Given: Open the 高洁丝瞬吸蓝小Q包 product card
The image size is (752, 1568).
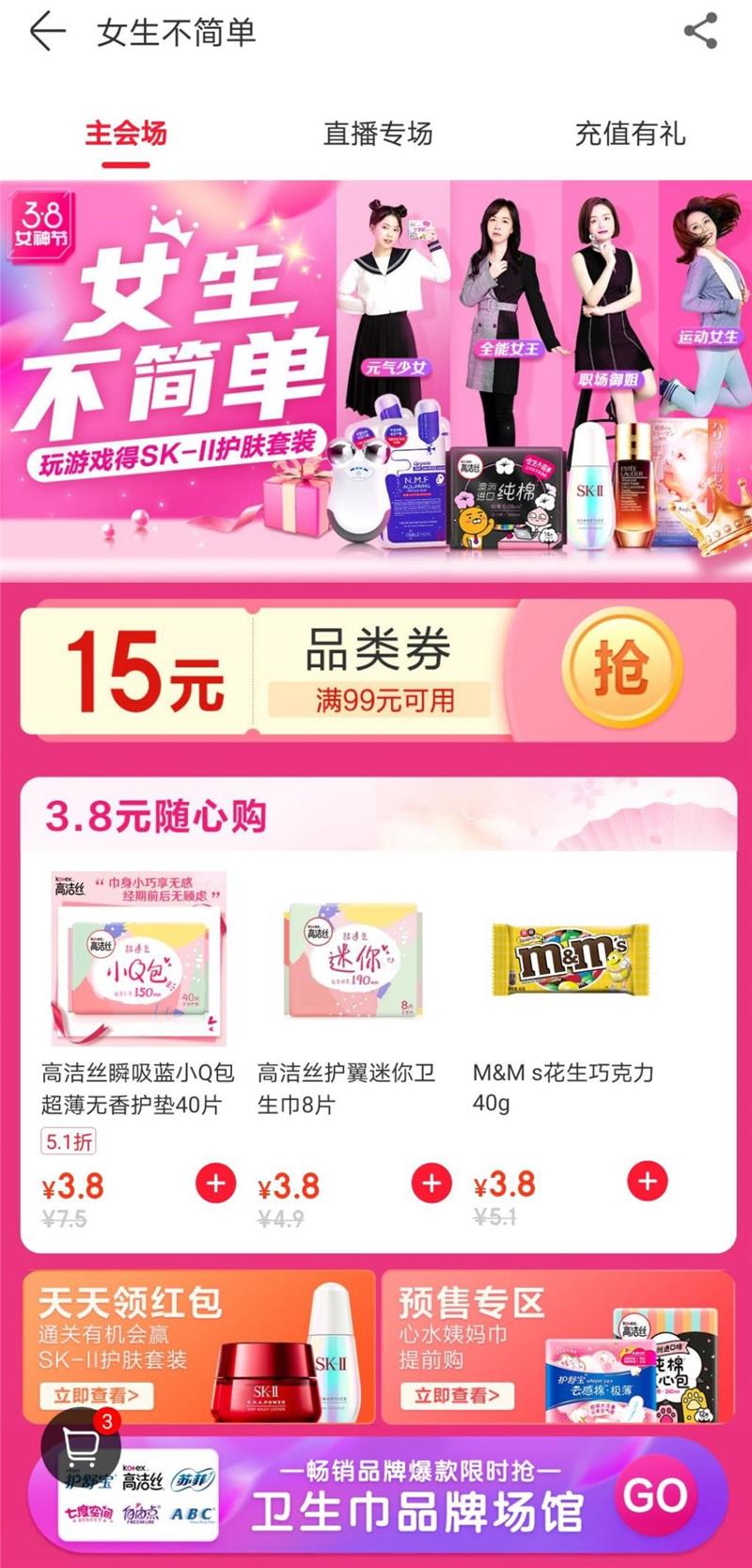Looking at the screenshot, I should (138, 959).
